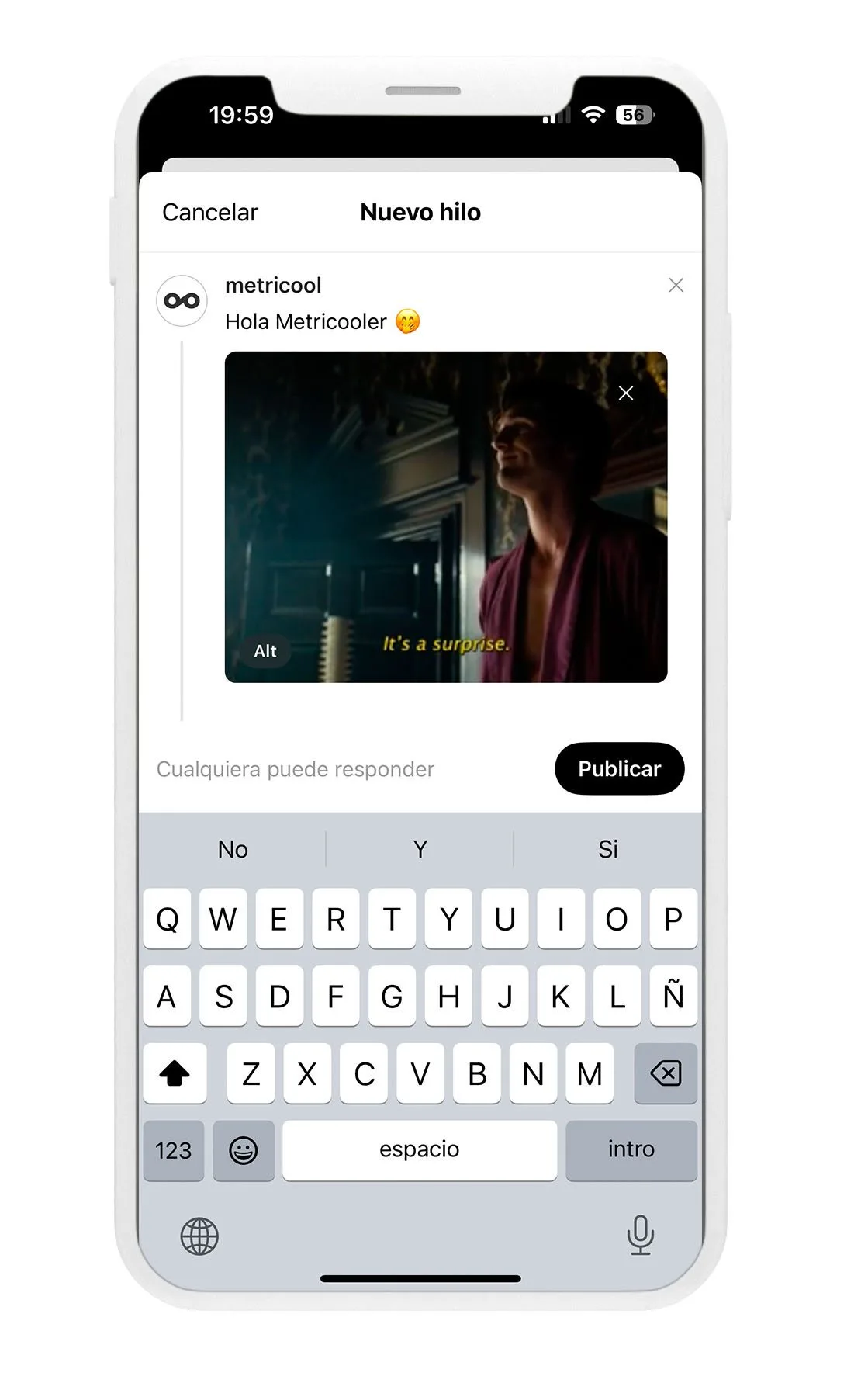Hit the intro key

tap(631, 1150)
